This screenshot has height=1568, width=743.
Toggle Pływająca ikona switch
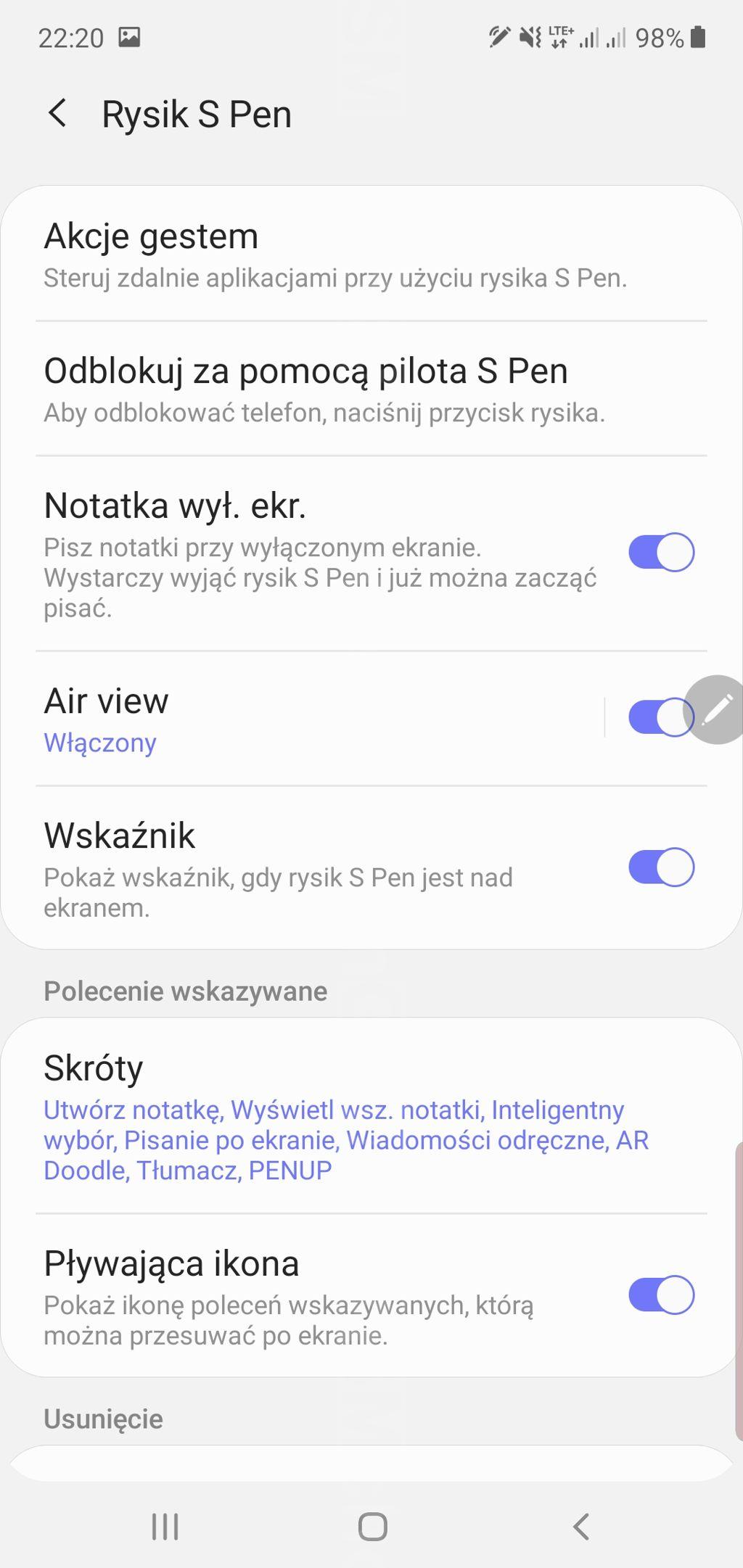[661, 1295]
